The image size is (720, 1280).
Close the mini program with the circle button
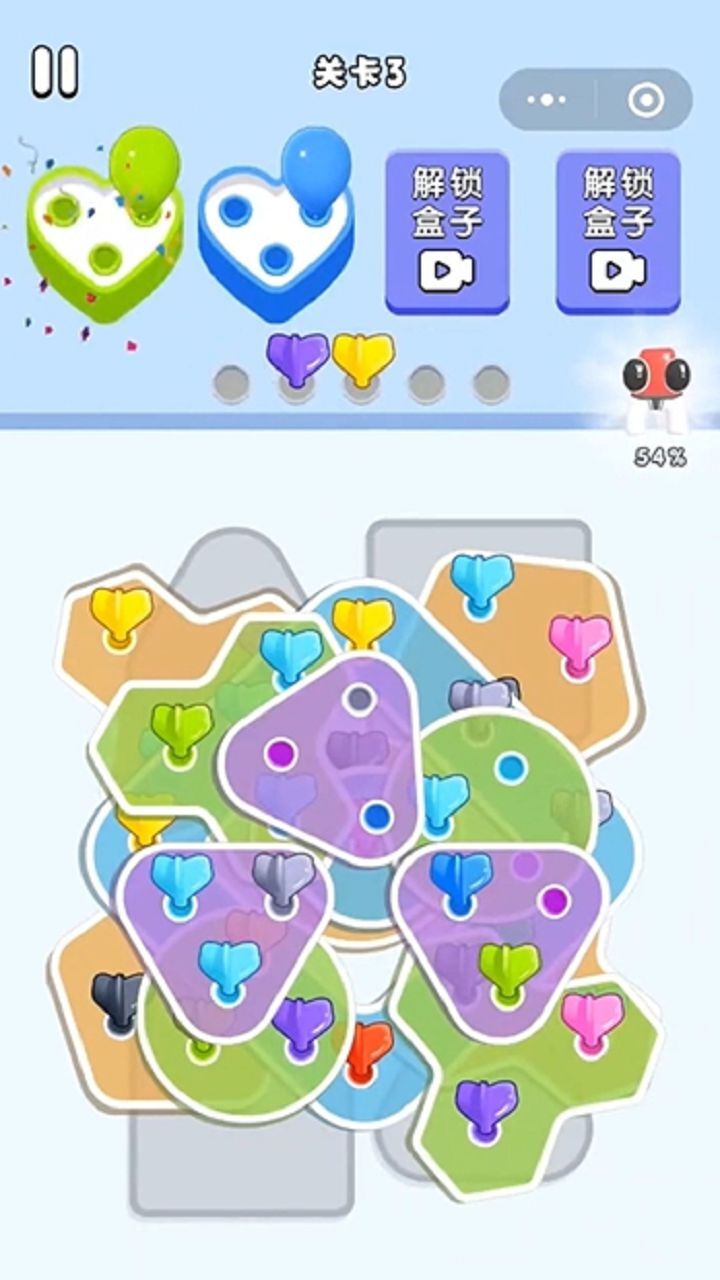[645, 100]
